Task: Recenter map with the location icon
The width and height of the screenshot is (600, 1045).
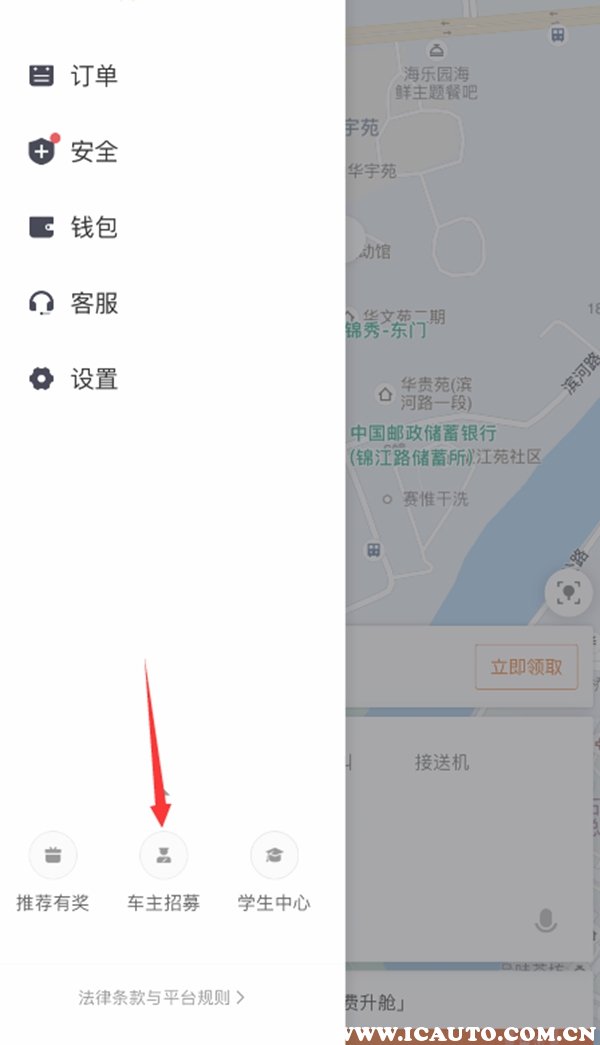Action: point(568,593)
